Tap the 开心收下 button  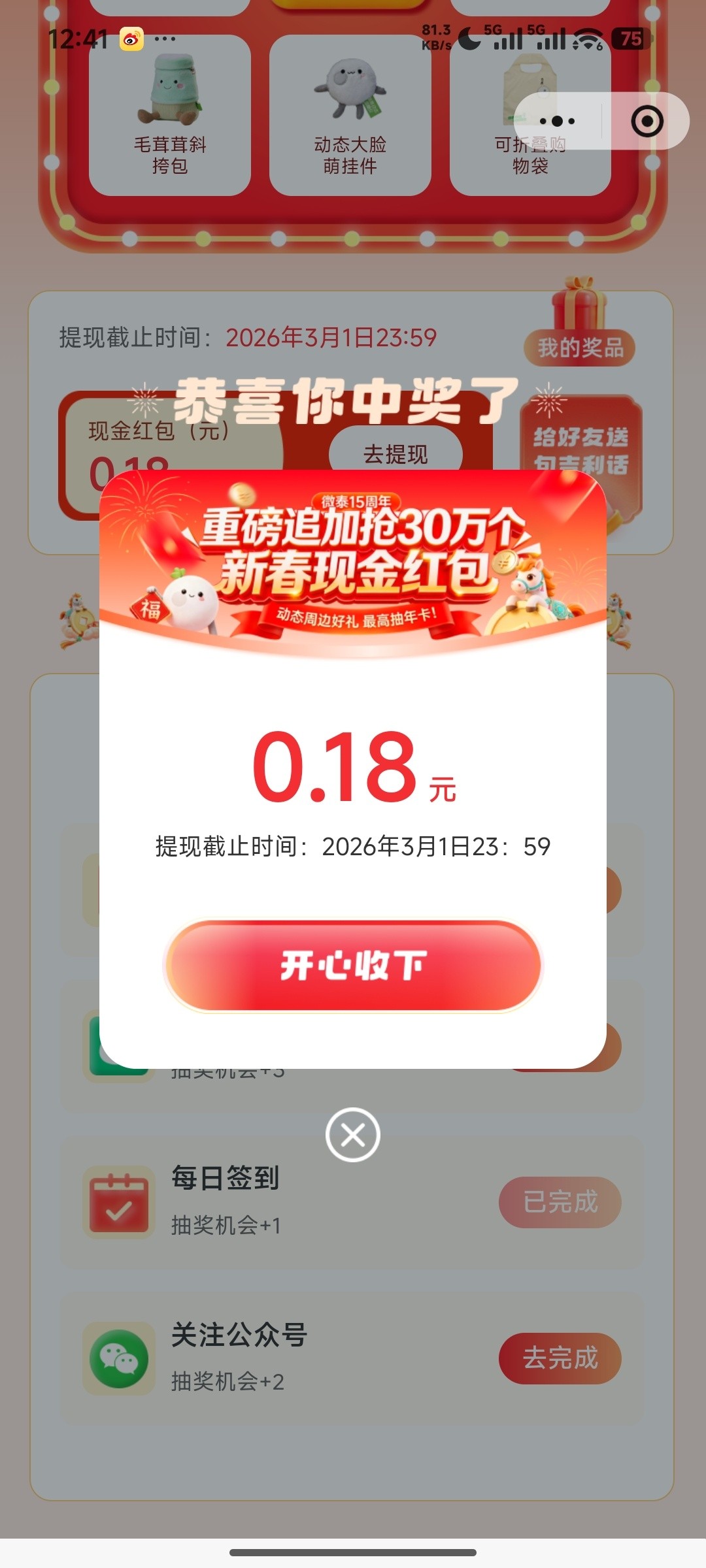(353, 966)
